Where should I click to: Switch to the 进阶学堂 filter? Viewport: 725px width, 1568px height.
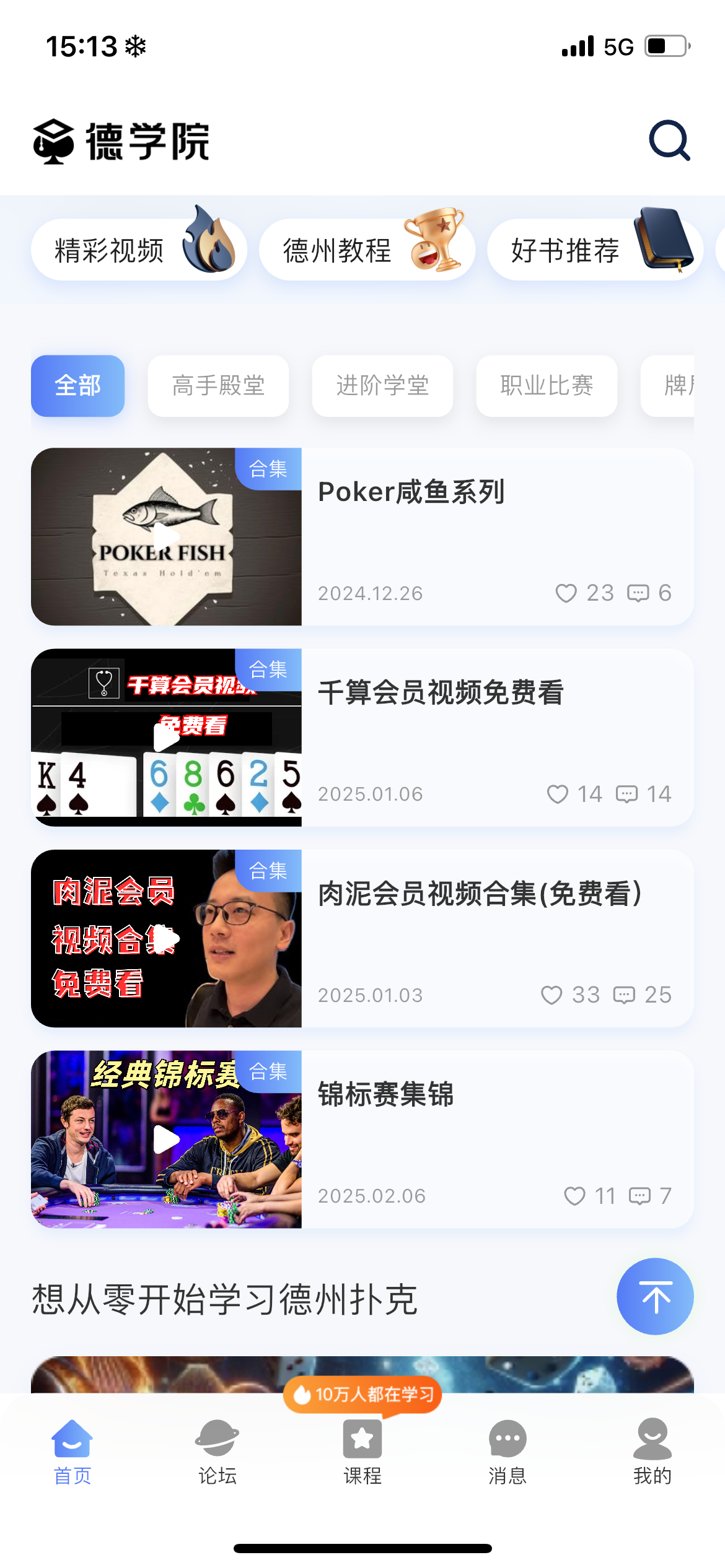pos(382,386)
